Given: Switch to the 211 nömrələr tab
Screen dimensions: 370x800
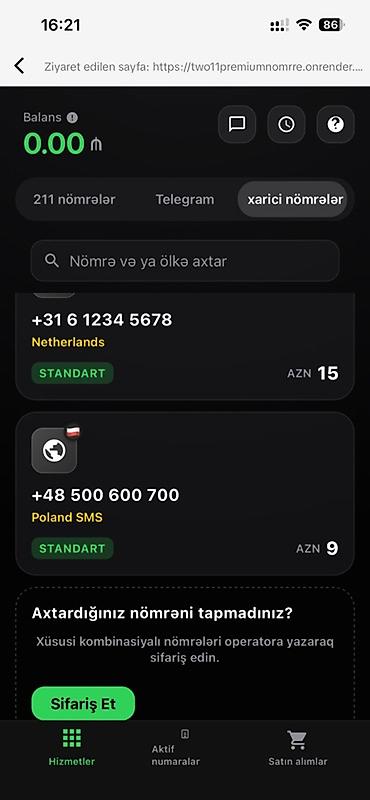Looking at the screenshot, I should [x=75, y=199].
